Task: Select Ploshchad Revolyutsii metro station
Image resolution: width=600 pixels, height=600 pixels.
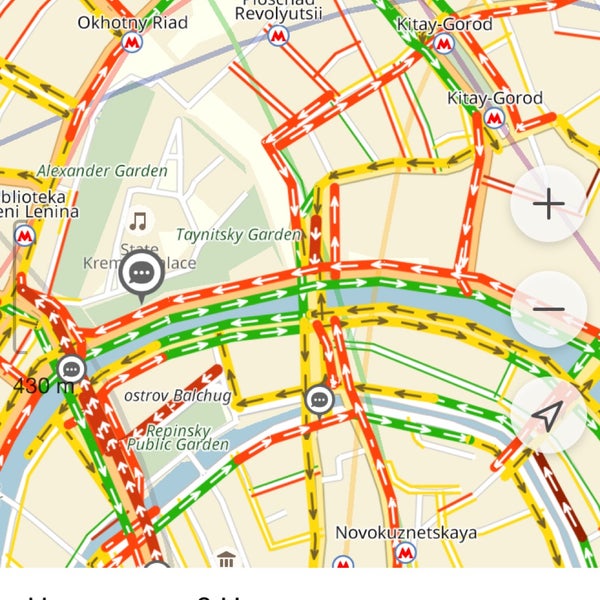Action: pos(279,36)
